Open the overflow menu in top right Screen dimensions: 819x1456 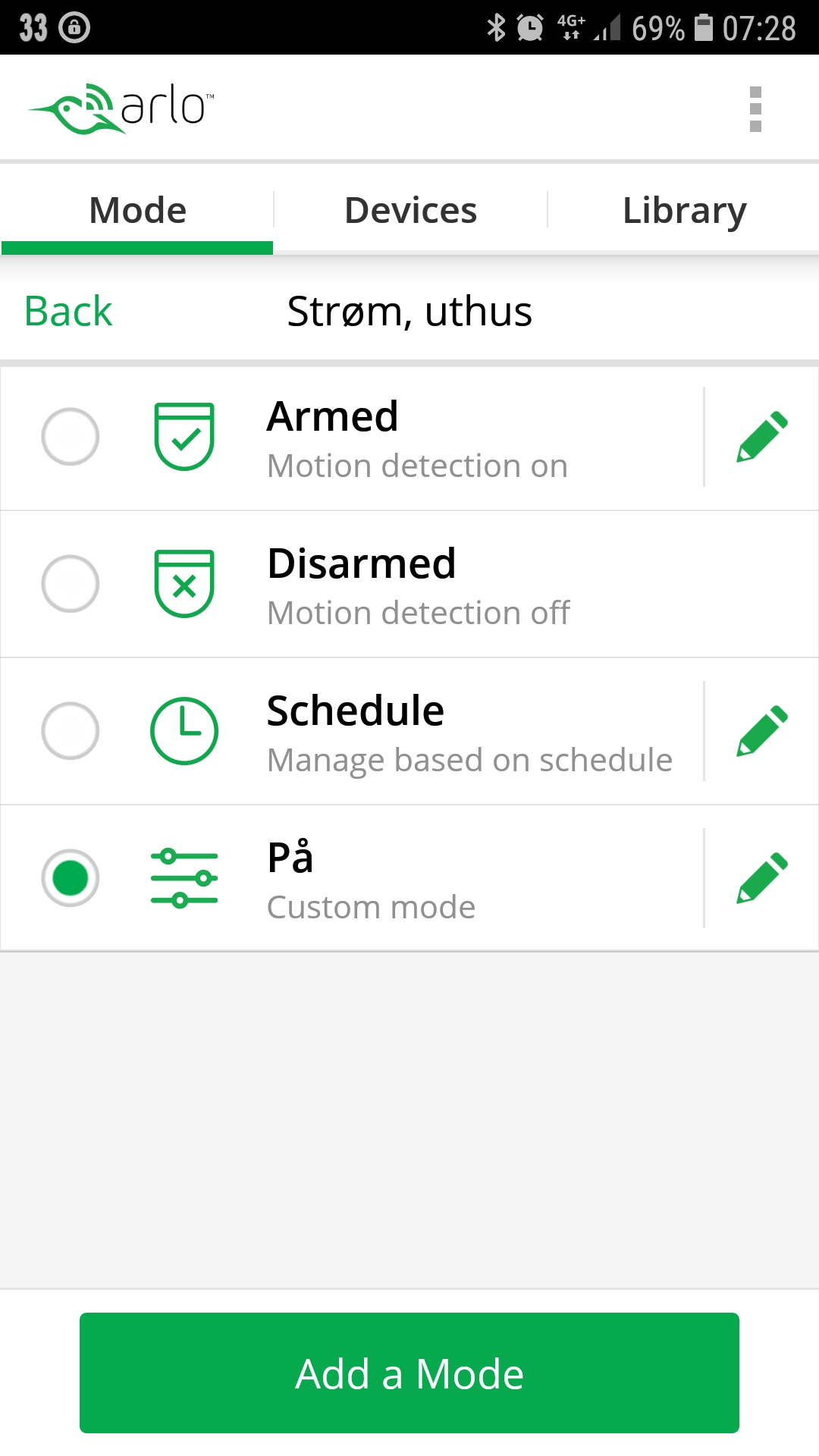click(x=754, y=108)
